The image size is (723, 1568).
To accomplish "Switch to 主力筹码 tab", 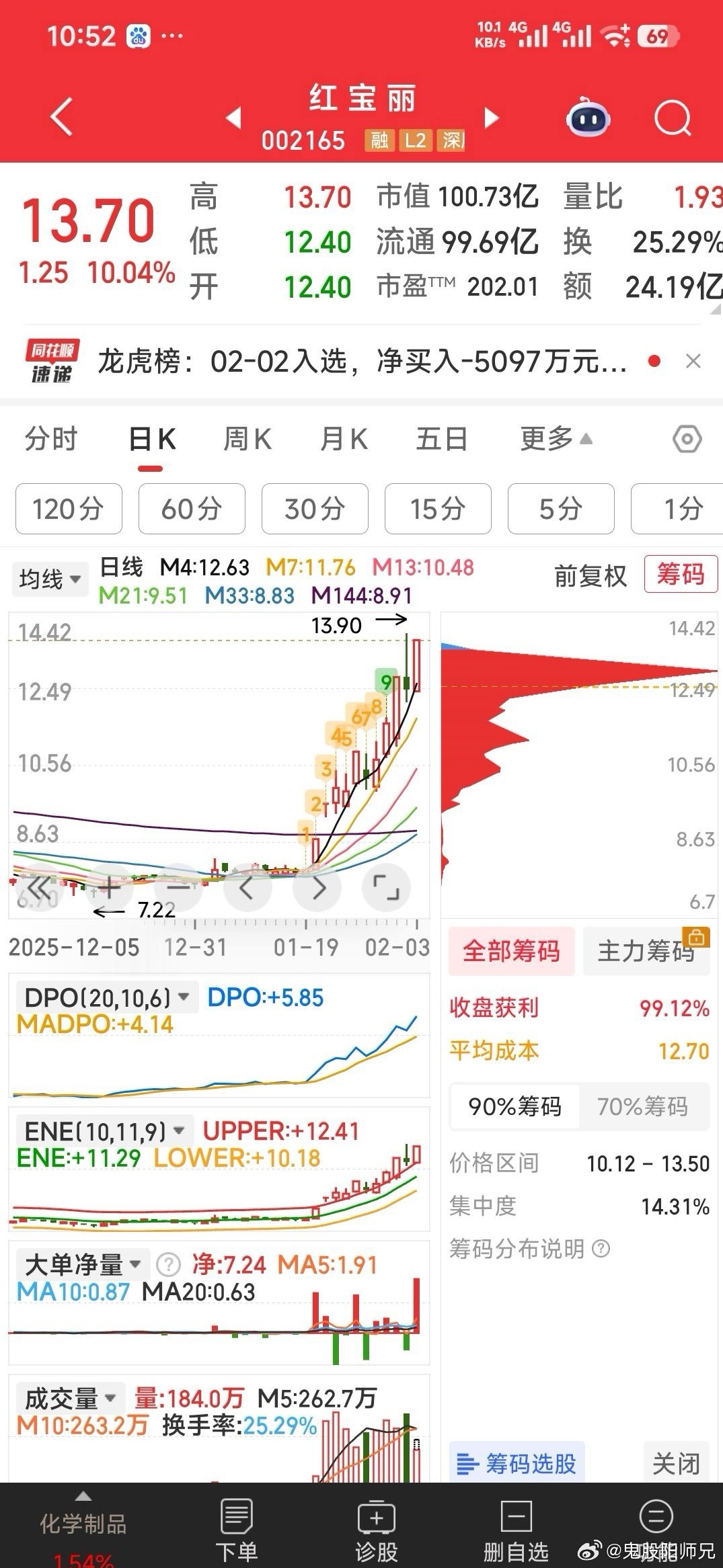I will (x=646, y=951).
